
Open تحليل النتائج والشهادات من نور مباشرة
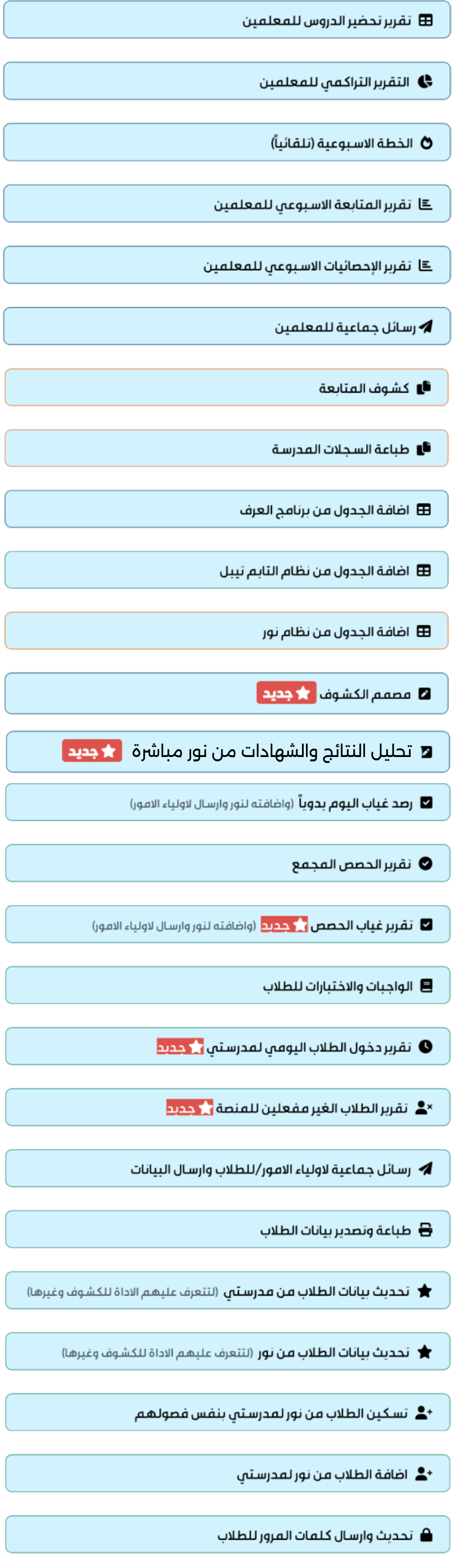pyautogui.click(x=272, y=752)
